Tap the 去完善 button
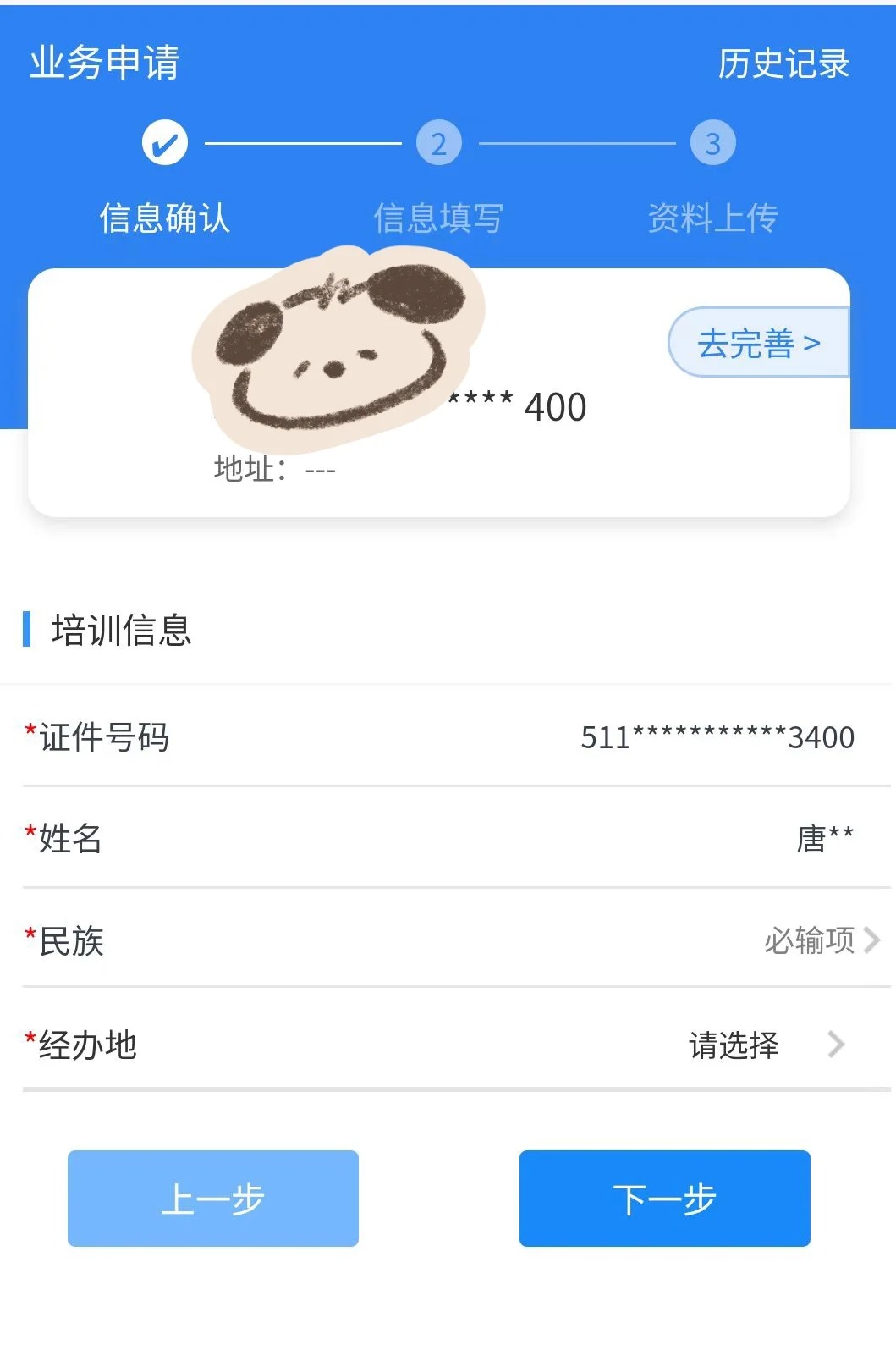Screen dimensions: 896x1356 [759, 343]
